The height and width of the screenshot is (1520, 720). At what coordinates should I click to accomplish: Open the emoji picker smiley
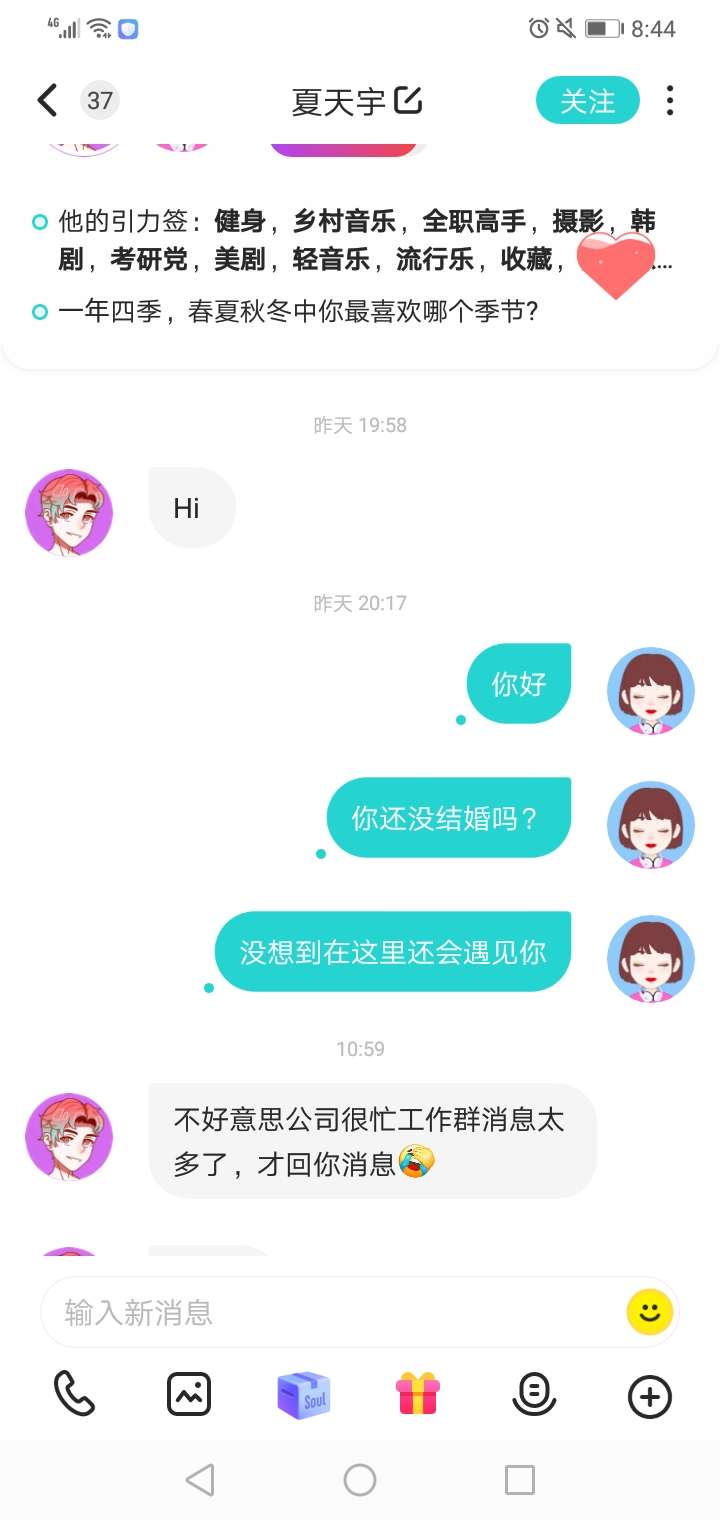[649, 1312]
